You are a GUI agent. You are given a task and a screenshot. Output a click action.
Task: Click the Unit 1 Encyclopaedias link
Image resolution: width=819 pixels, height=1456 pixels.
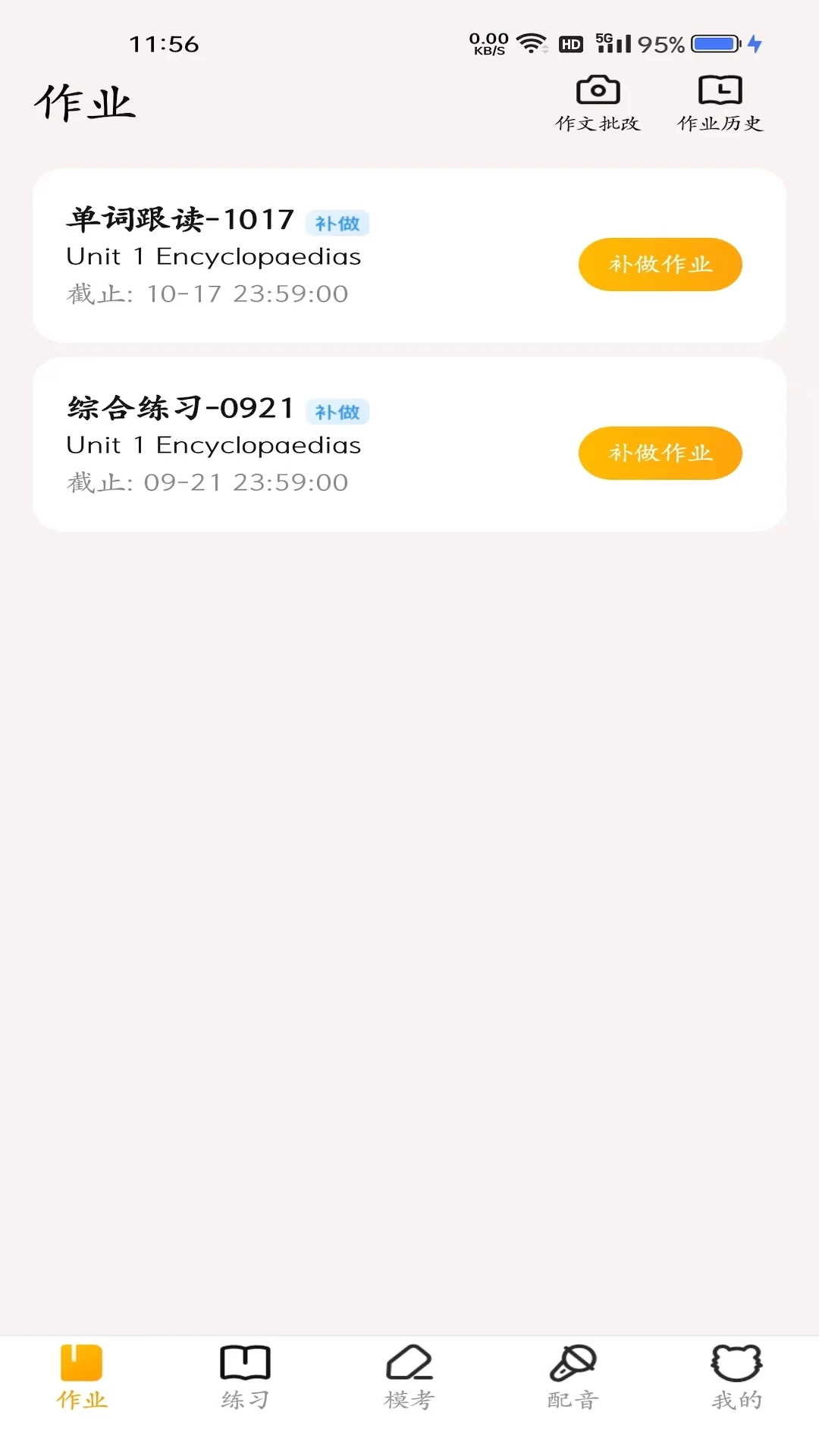214,256
